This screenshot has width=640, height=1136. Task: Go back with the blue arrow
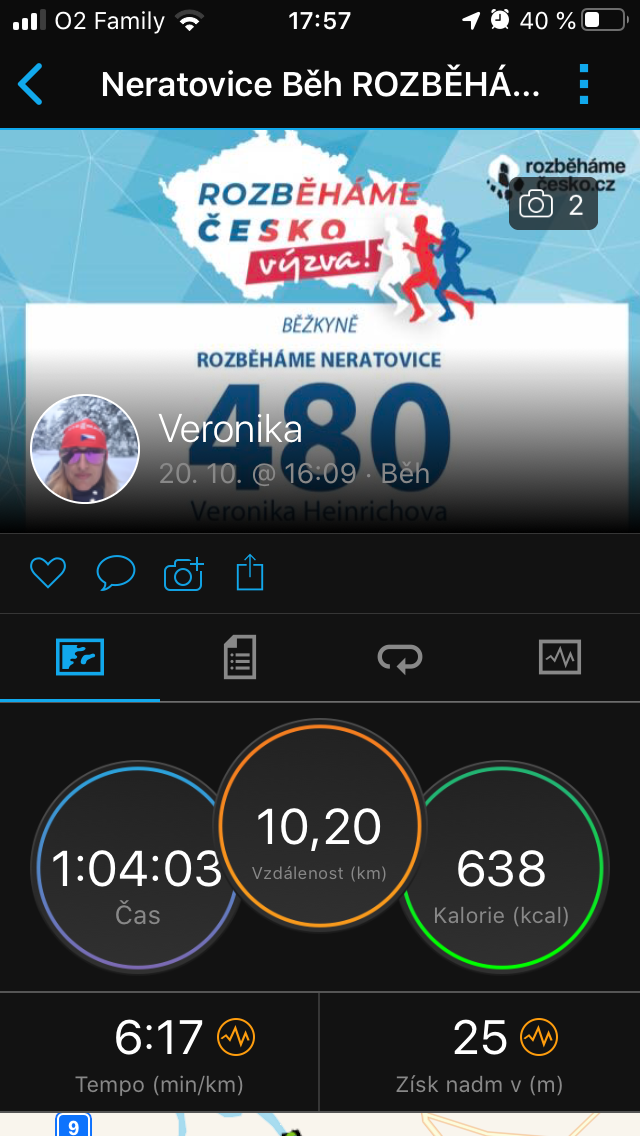[x=30, y=84]
